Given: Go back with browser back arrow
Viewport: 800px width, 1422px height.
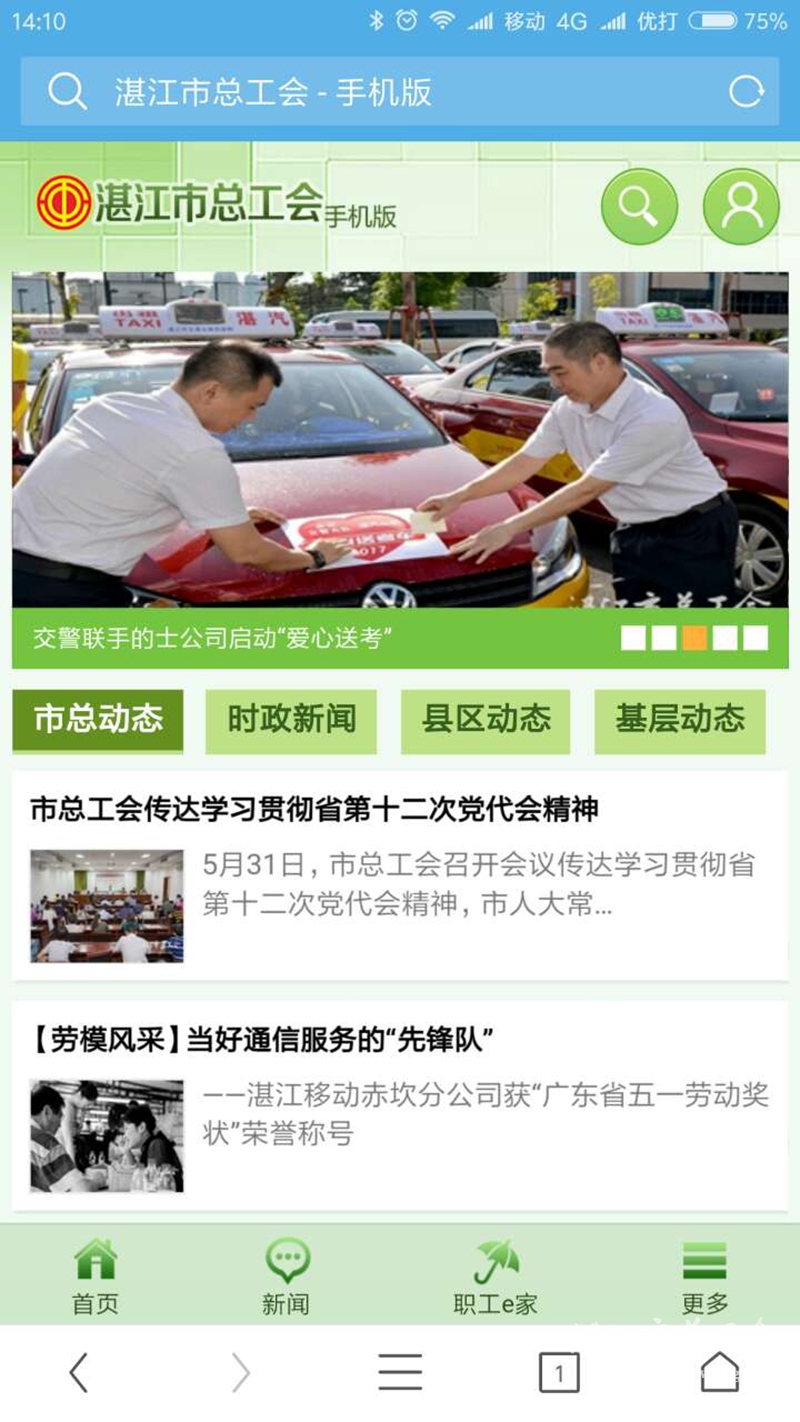Looking at the screenshot, I should coord(79,1373).
